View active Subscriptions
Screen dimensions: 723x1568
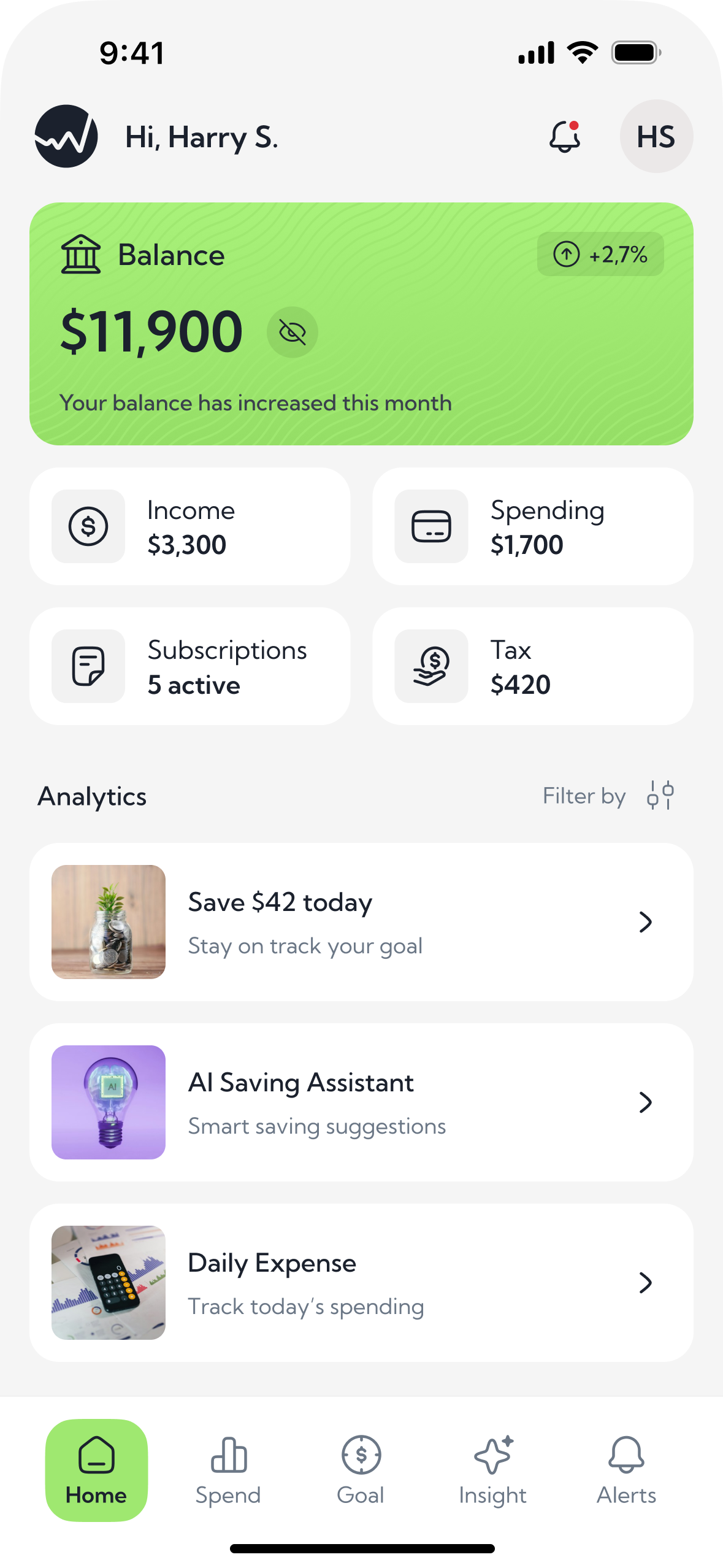point(190,666)
